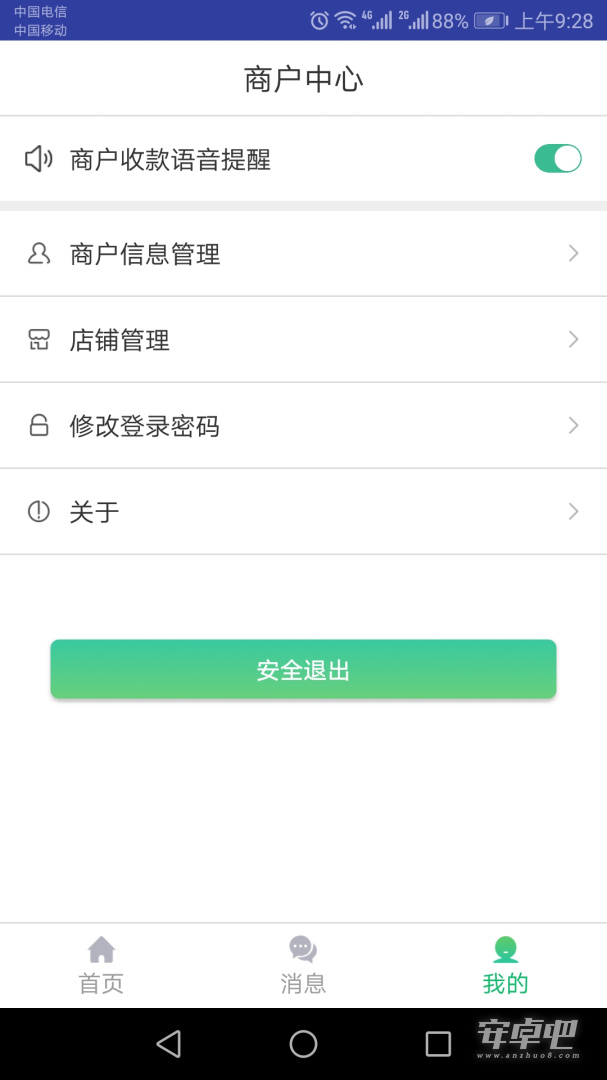Go to 修改登录密码 to change password

point(303,426)
